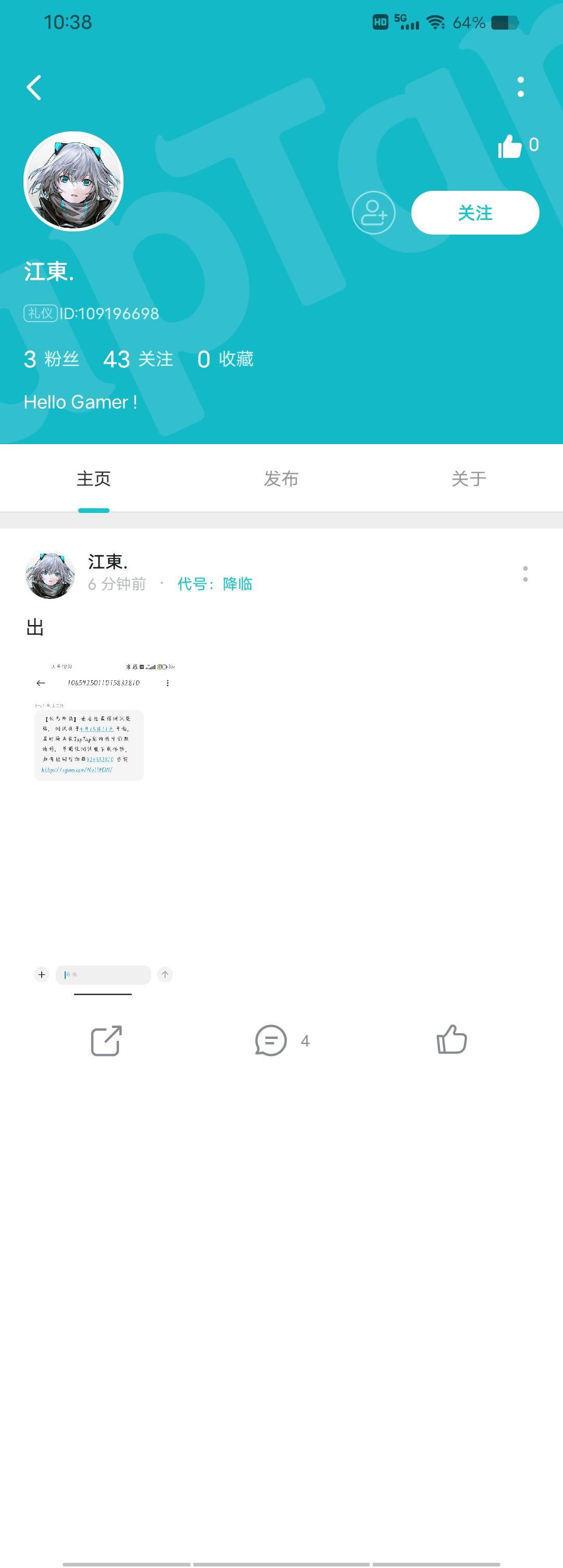Tap the 43 关注 following count
Image resolution: width=563 pixels, height=1568 pixels.
139,360
